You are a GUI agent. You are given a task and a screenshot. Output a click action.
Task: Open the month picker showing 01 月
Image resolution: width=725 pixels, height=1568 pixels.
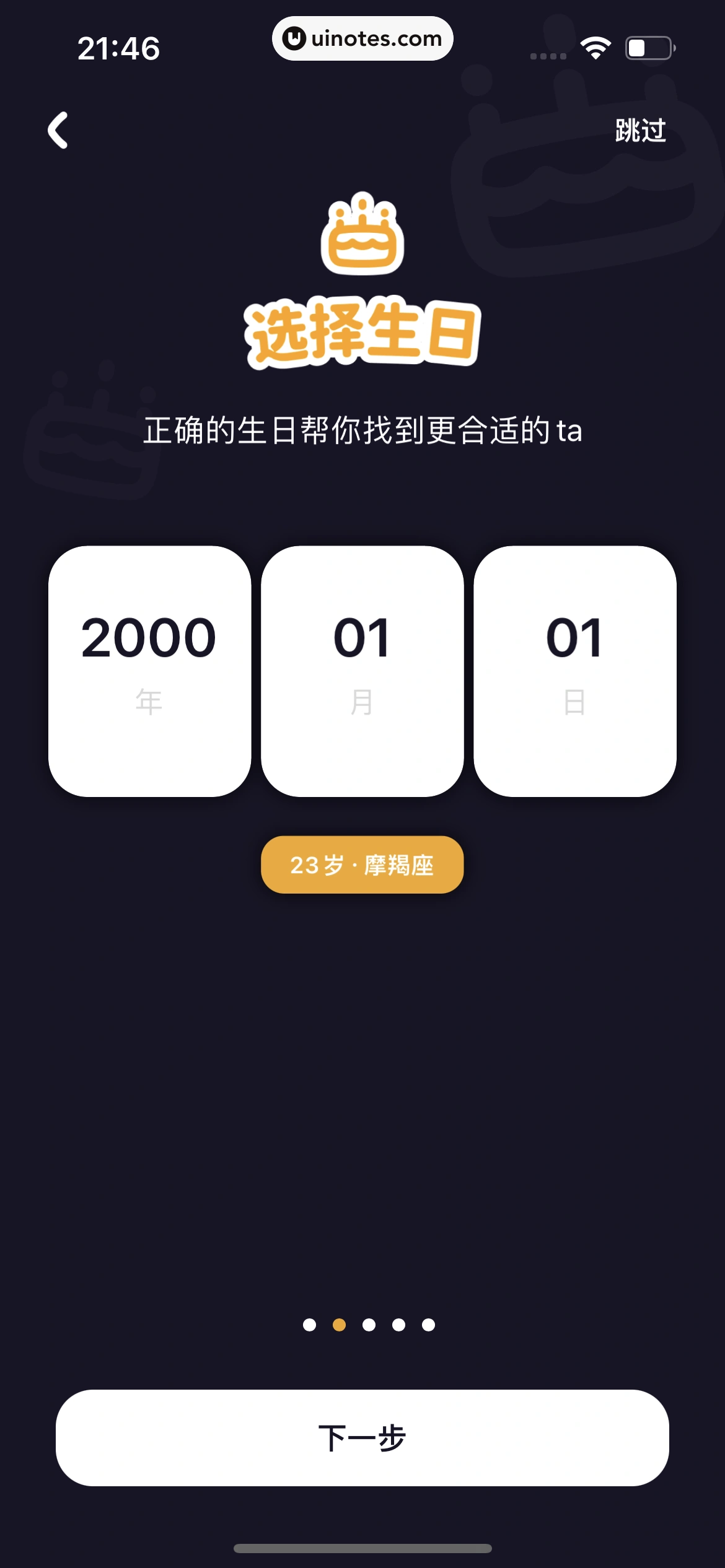pos(362,671)
